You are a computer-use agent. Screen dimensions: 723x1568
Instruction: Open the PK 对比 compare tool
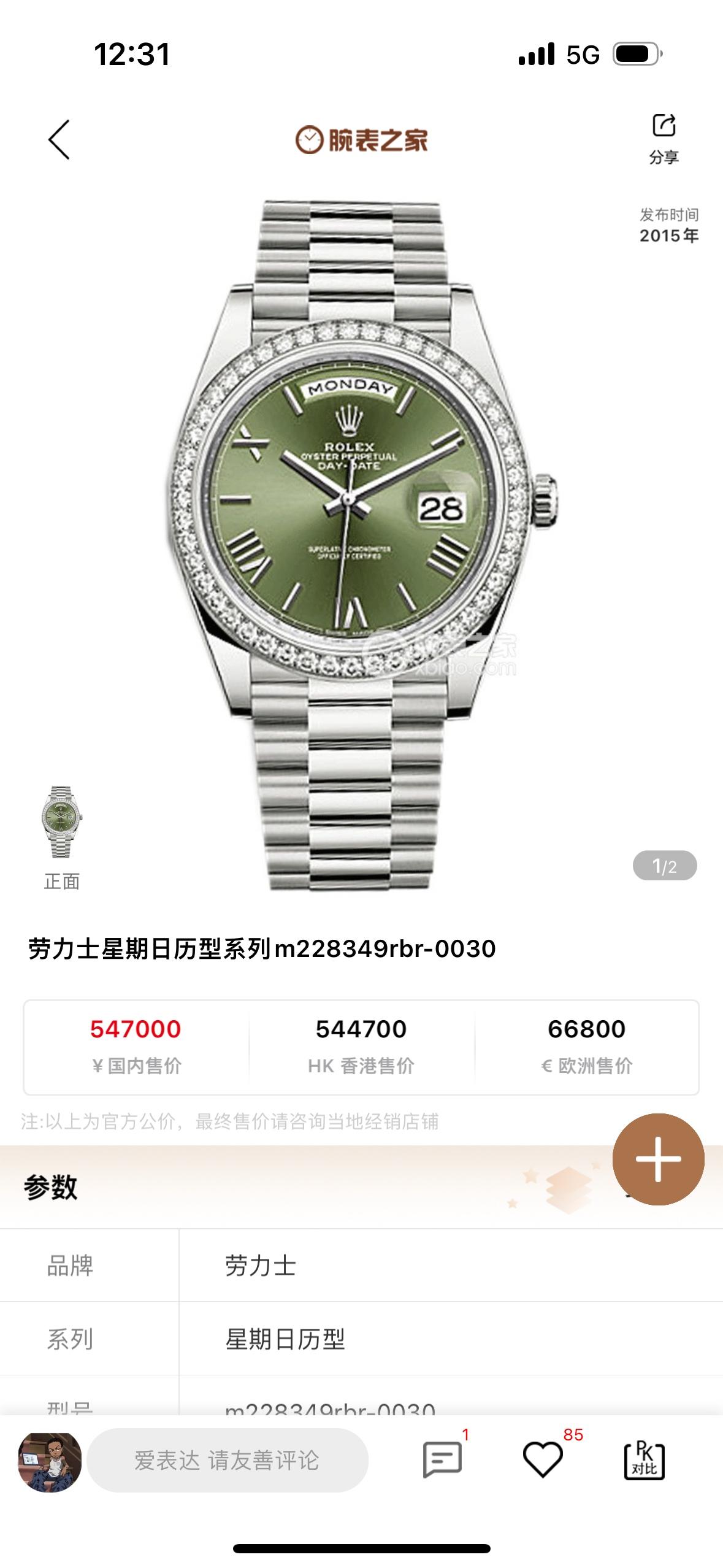pos(644,1460)
